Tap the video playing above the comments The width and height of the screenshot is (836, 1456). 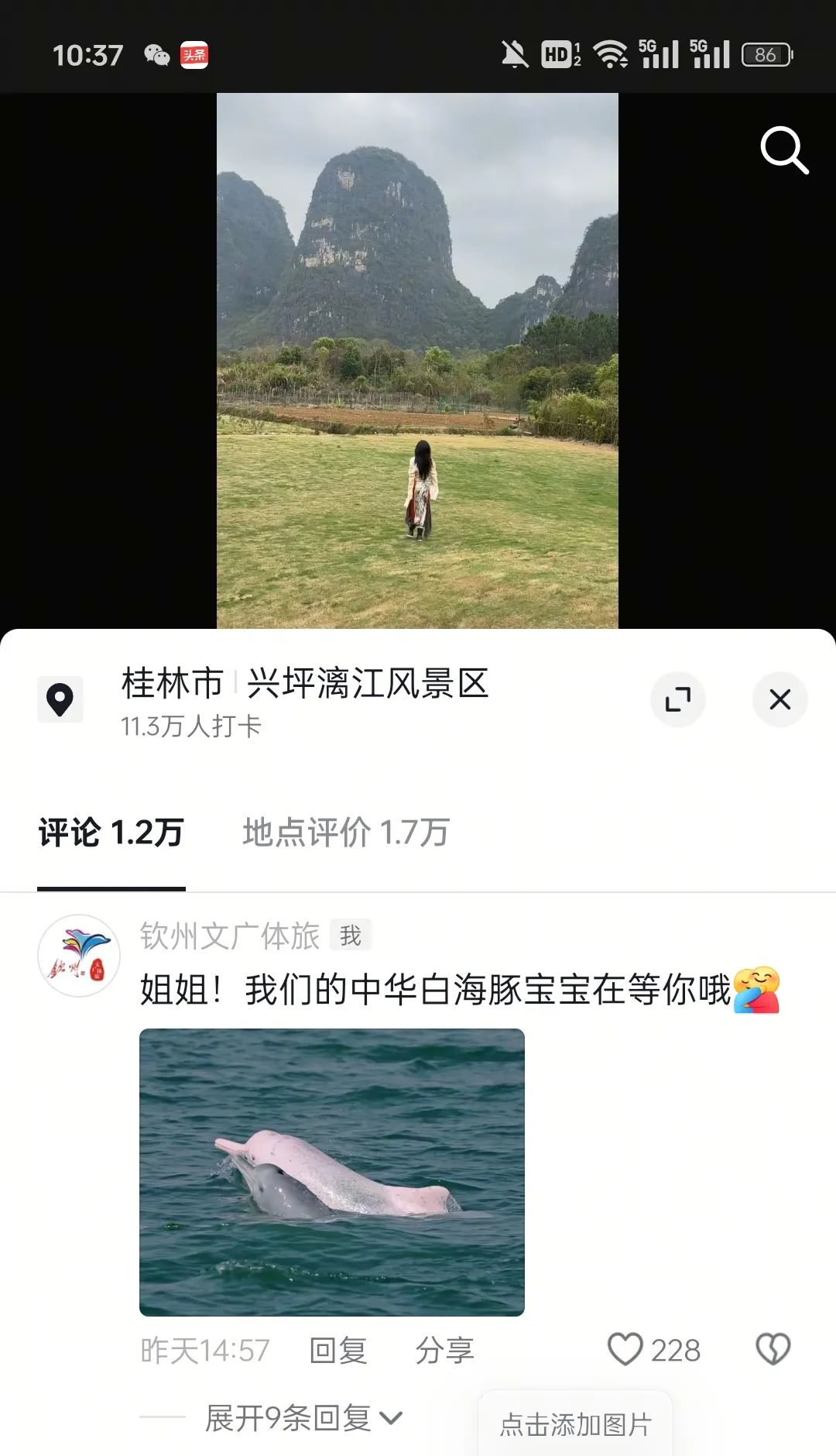click(x=417, y=360)
